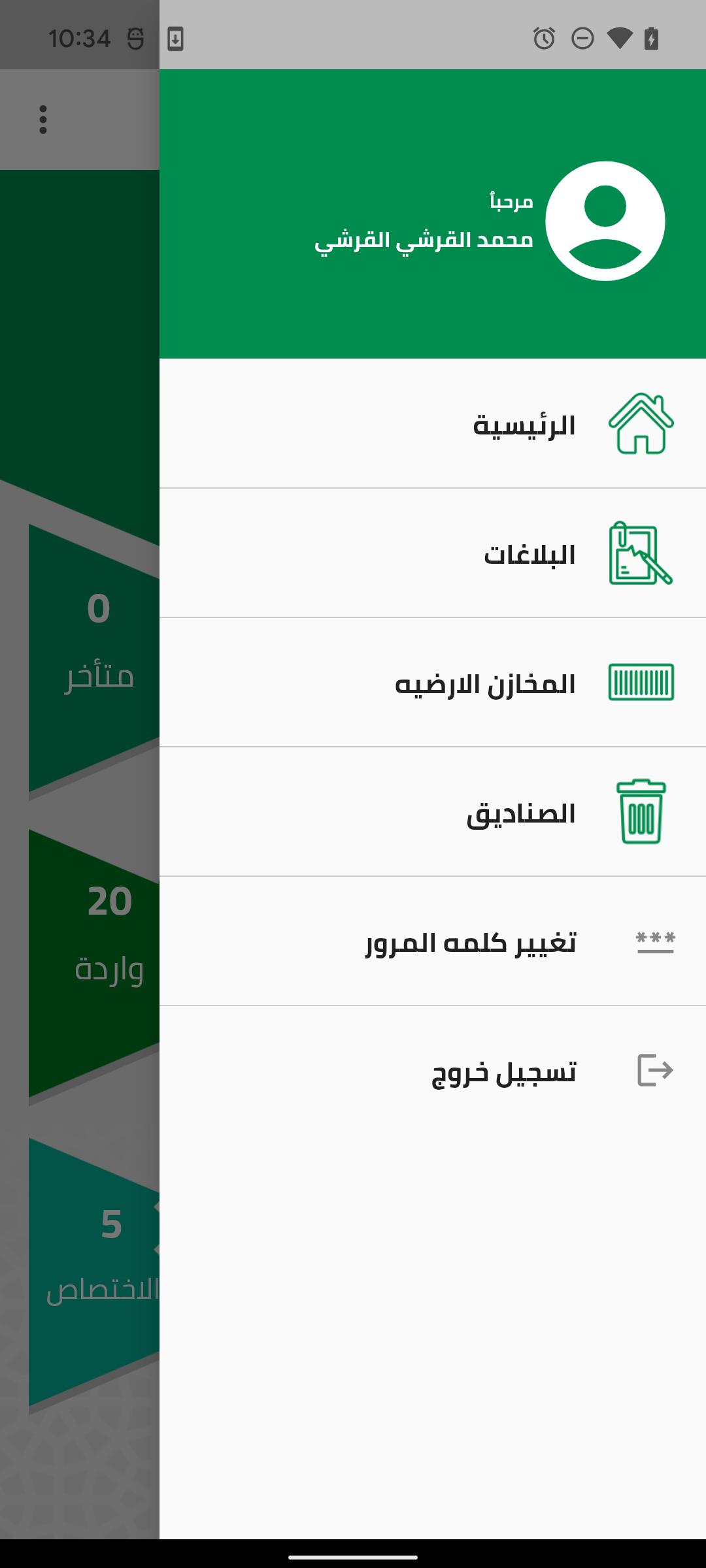Open the الرئيسية home menu item

433,423
